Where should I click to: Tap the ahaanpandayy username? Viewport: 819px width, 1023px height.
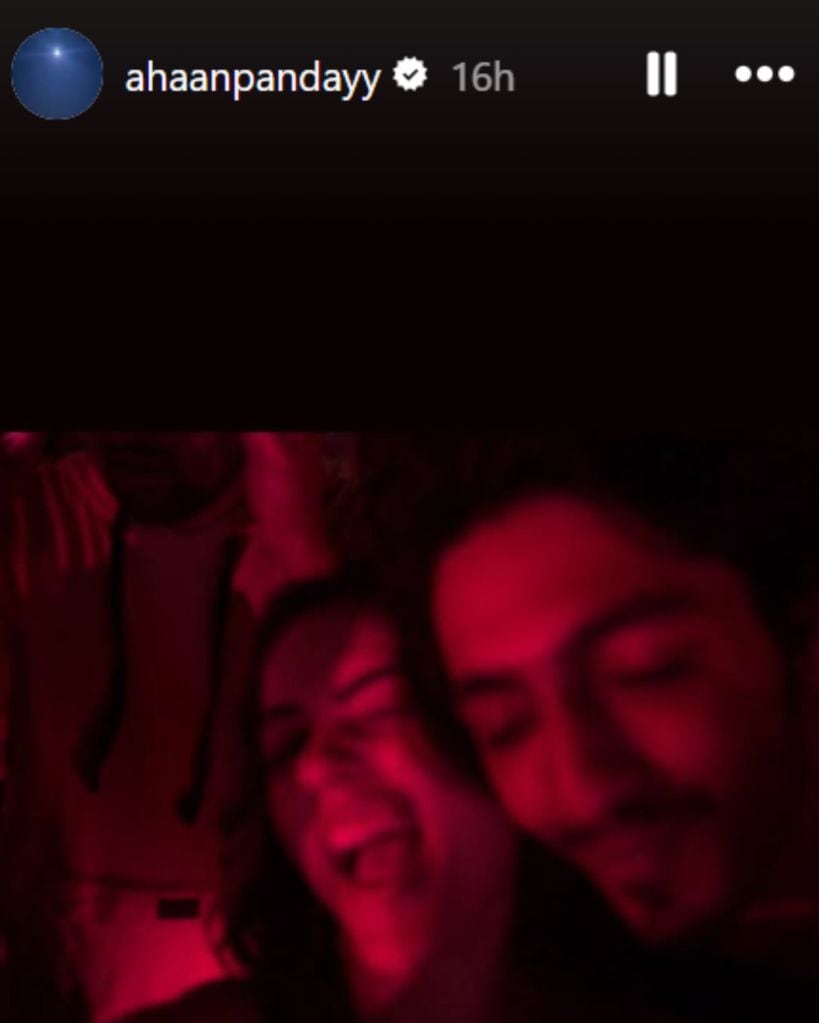click(252, 77)
